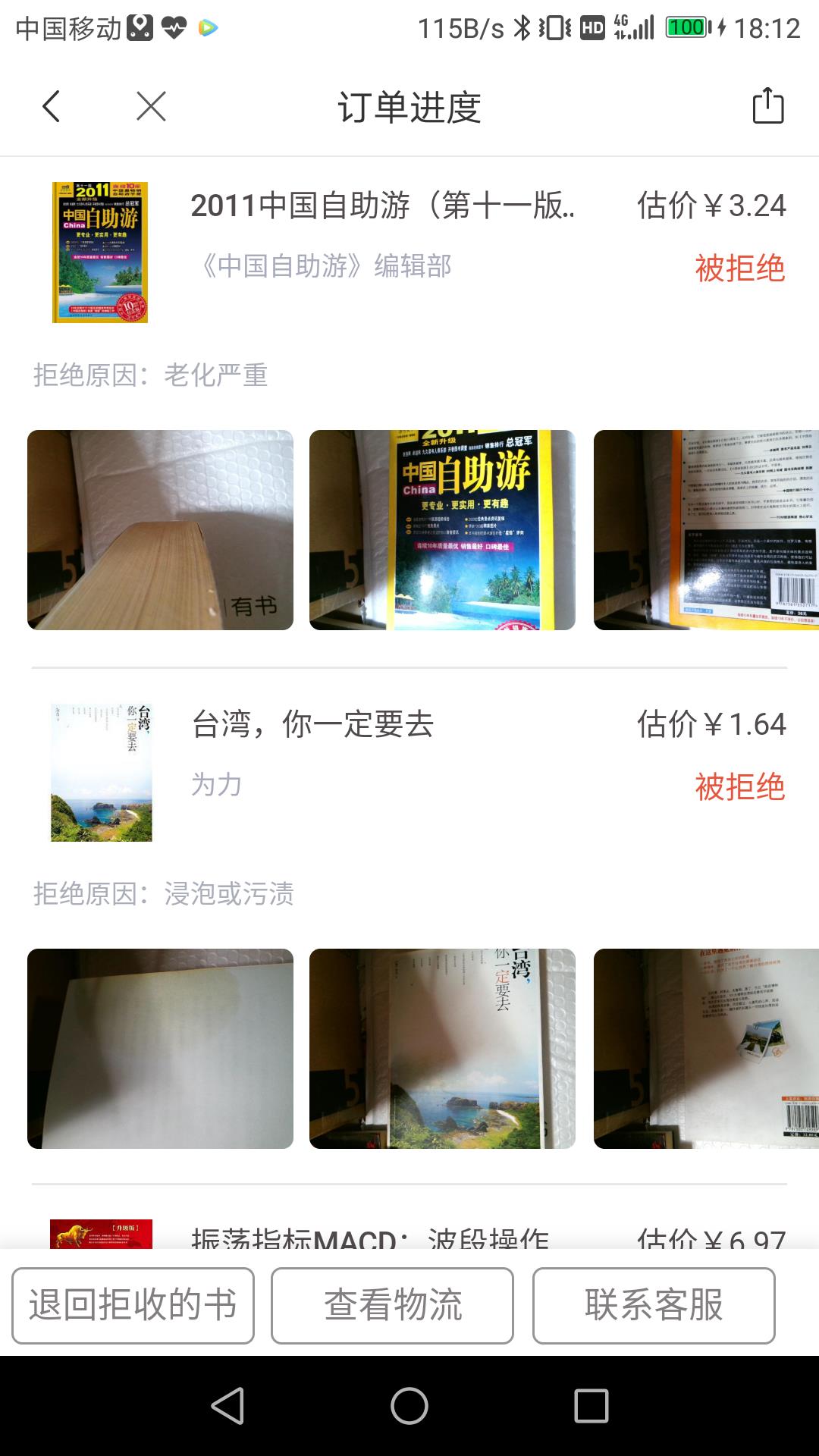Go to the system home screen
819x1456 pixels.
point(409,1406)
